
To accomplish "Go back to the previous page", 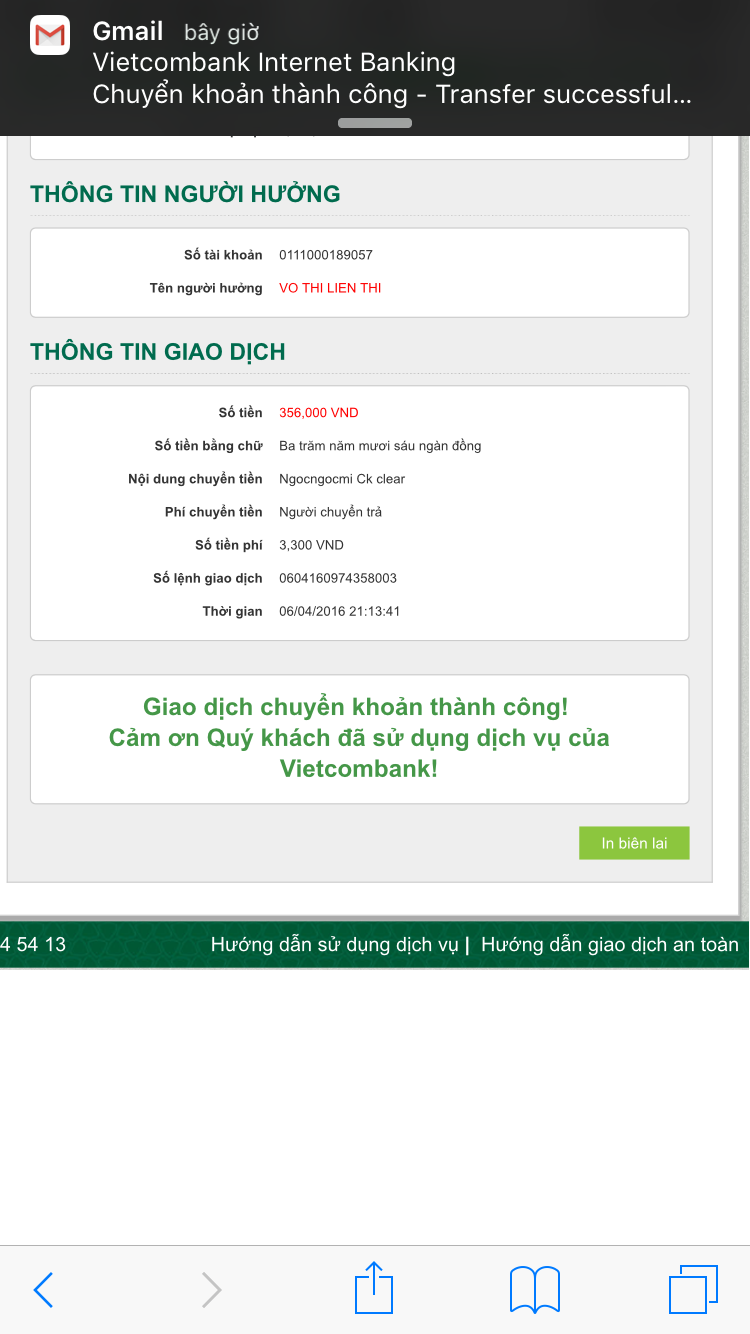I will point(43,1290).
